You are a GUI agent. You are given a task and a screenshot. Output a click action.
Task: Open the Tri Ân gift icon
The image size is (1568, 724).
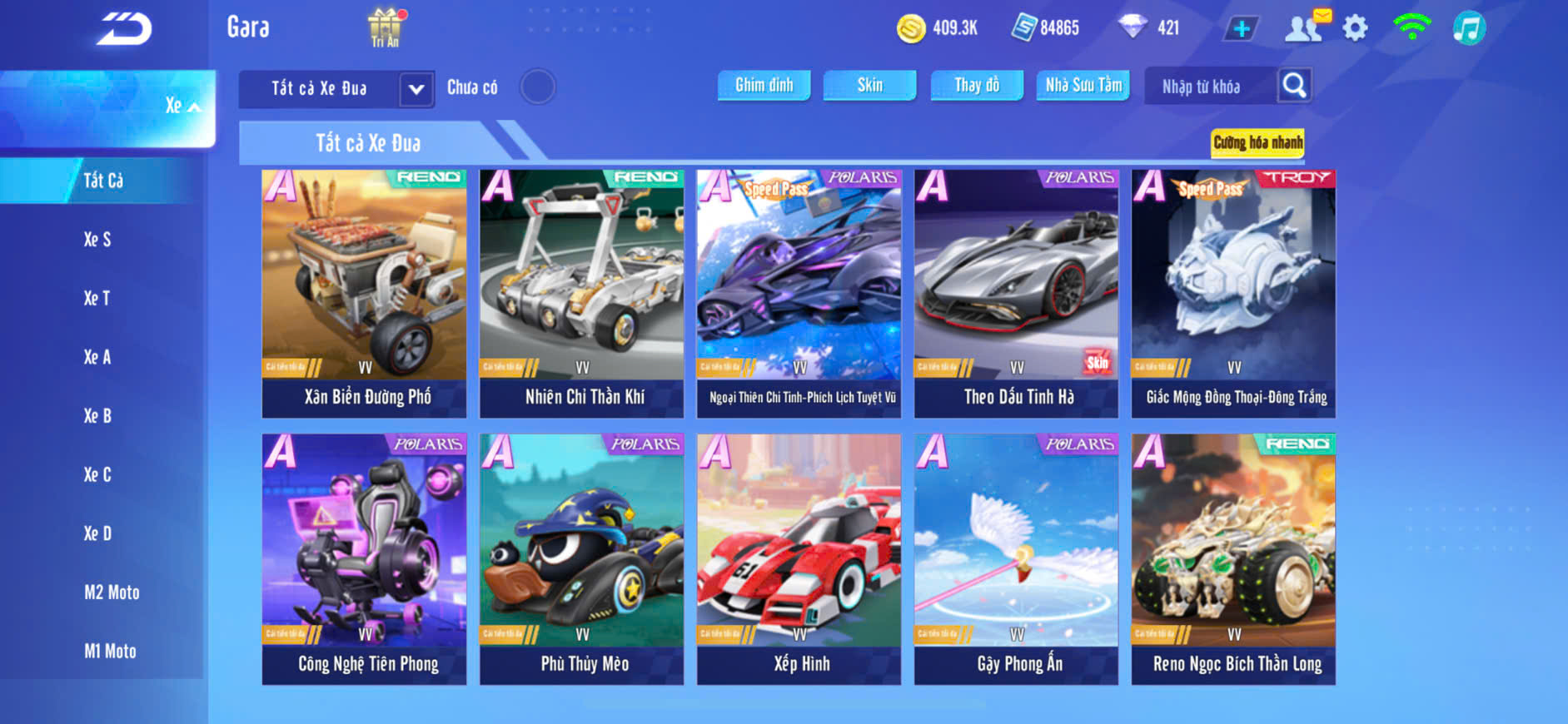pyautogui.click(x=385, y=27)
